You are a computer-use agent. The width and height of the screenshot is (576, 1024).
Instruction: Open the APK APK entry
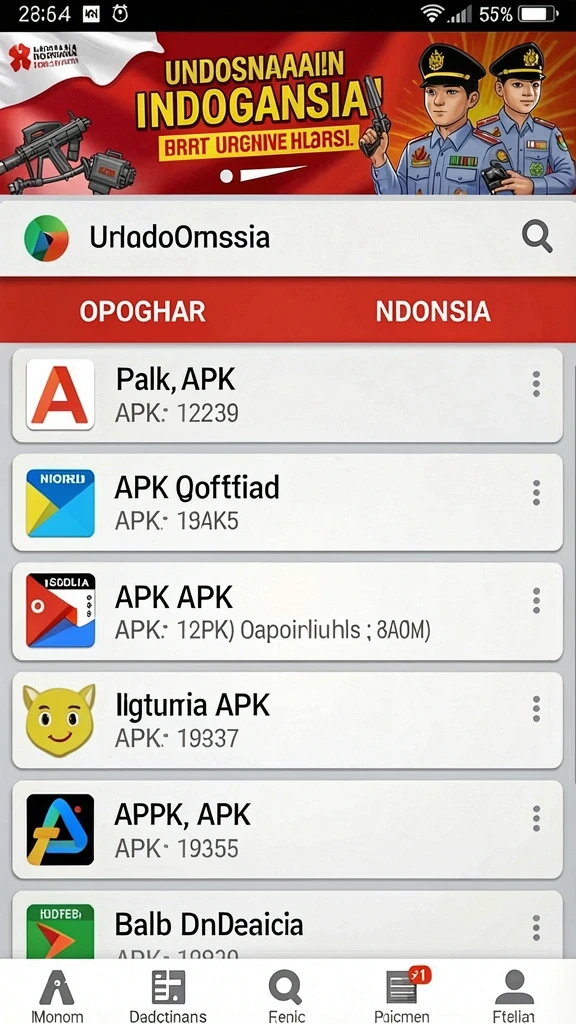click(287, 611)
